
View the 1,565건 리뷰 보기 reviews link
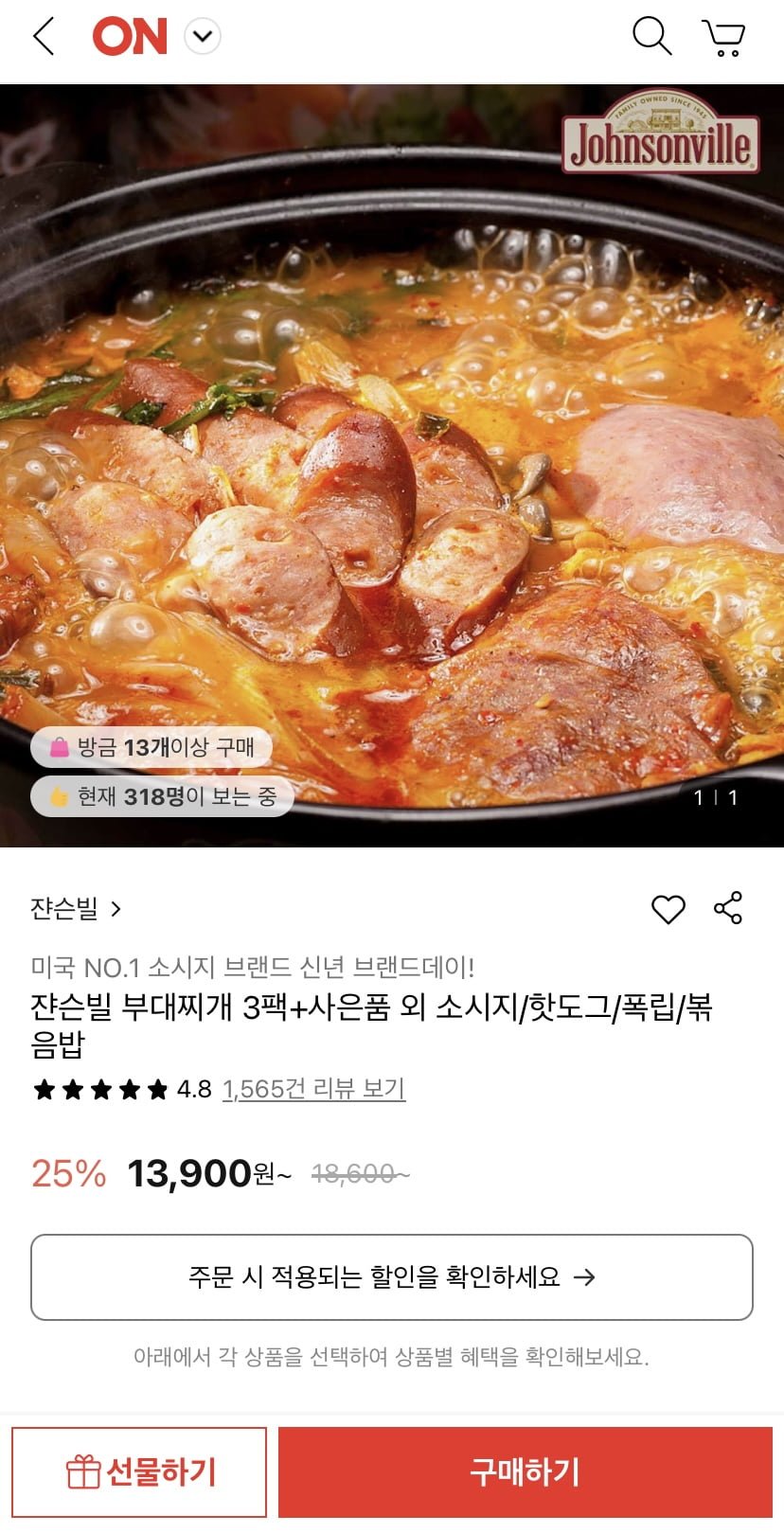click(313, 1089)
